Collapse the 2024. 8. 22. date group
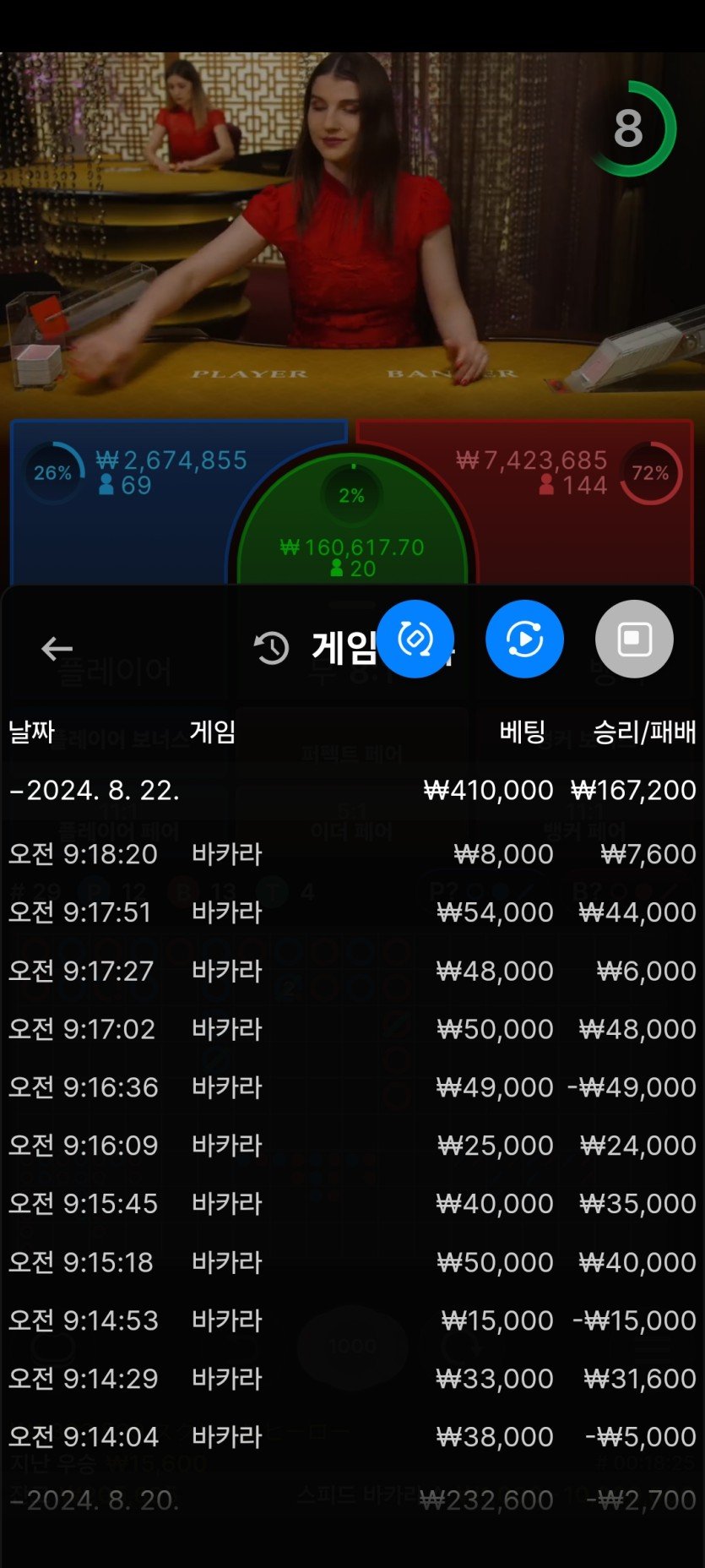 point(95,790)
